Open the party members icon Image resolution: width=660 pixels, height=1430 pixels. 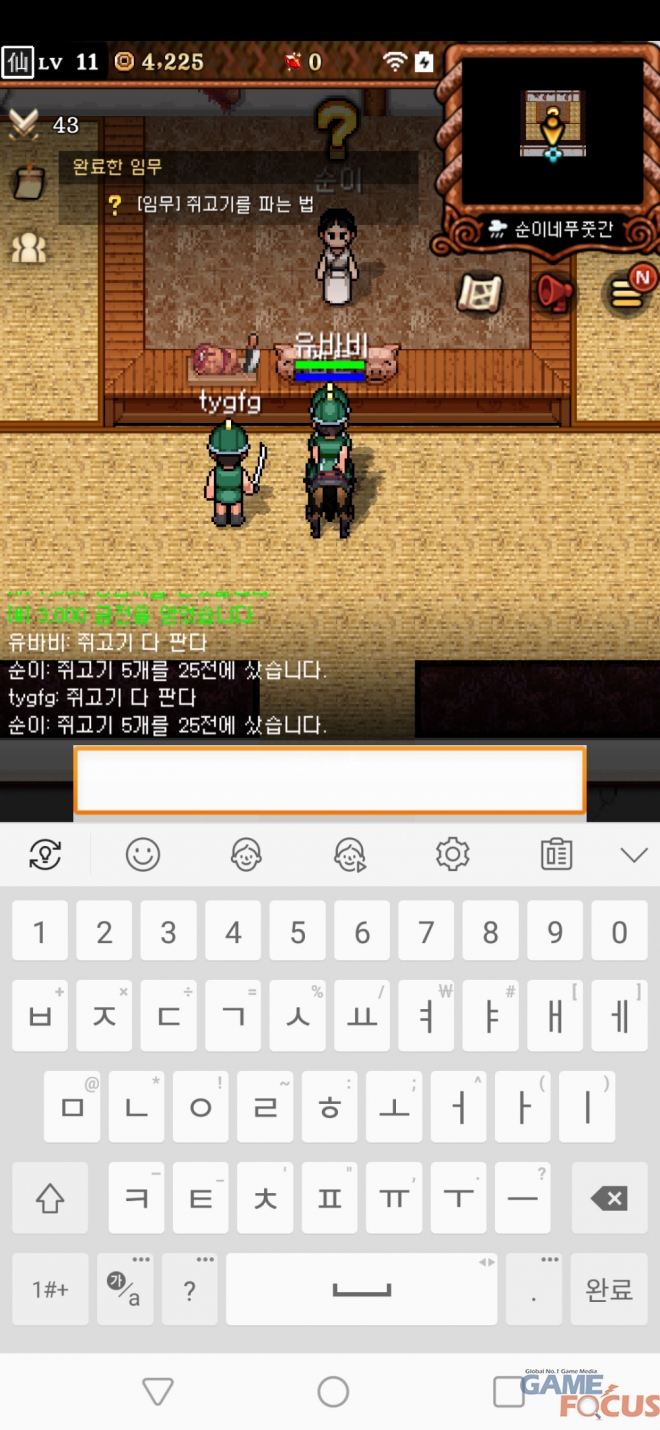[28, 247]
